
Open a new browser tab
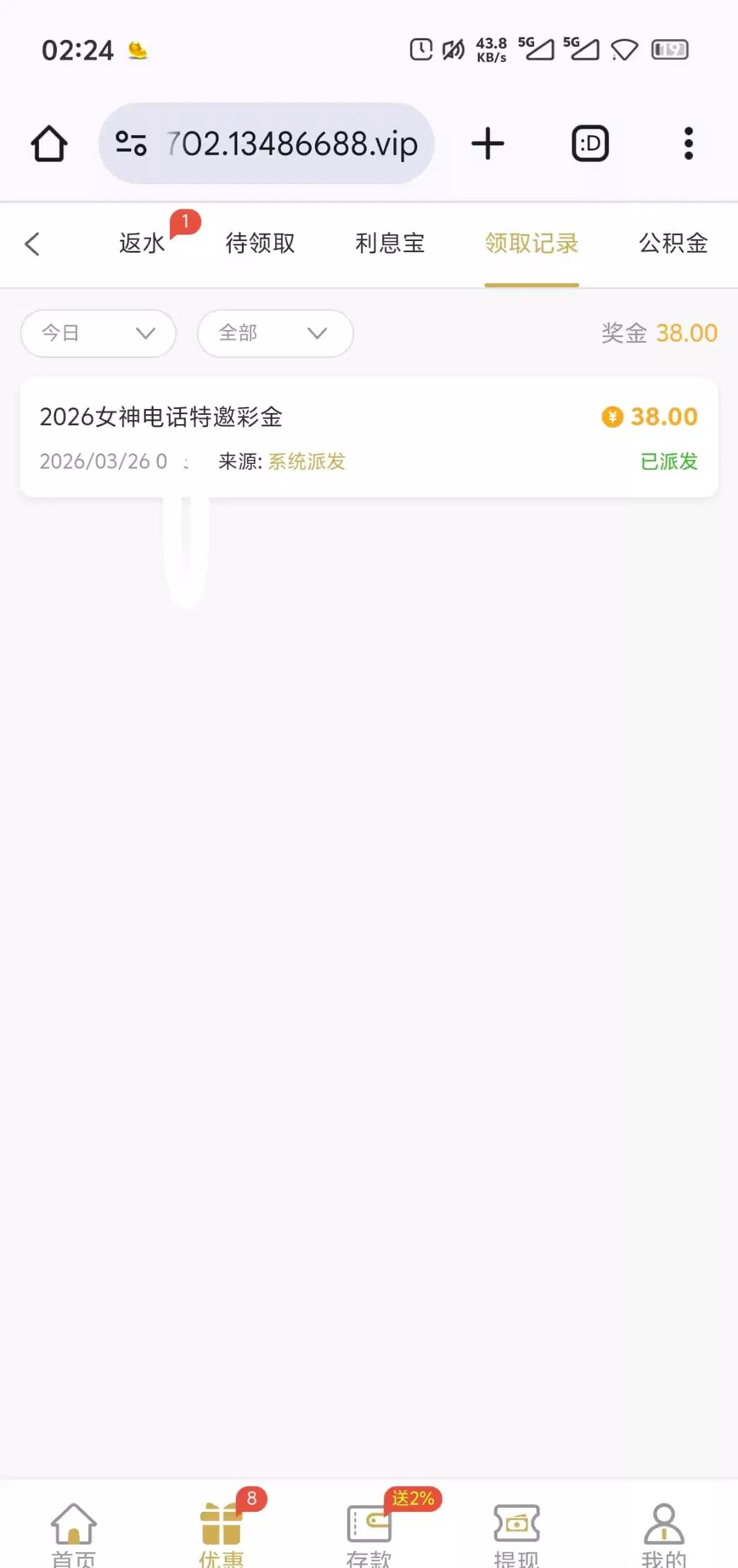point(488,144)
